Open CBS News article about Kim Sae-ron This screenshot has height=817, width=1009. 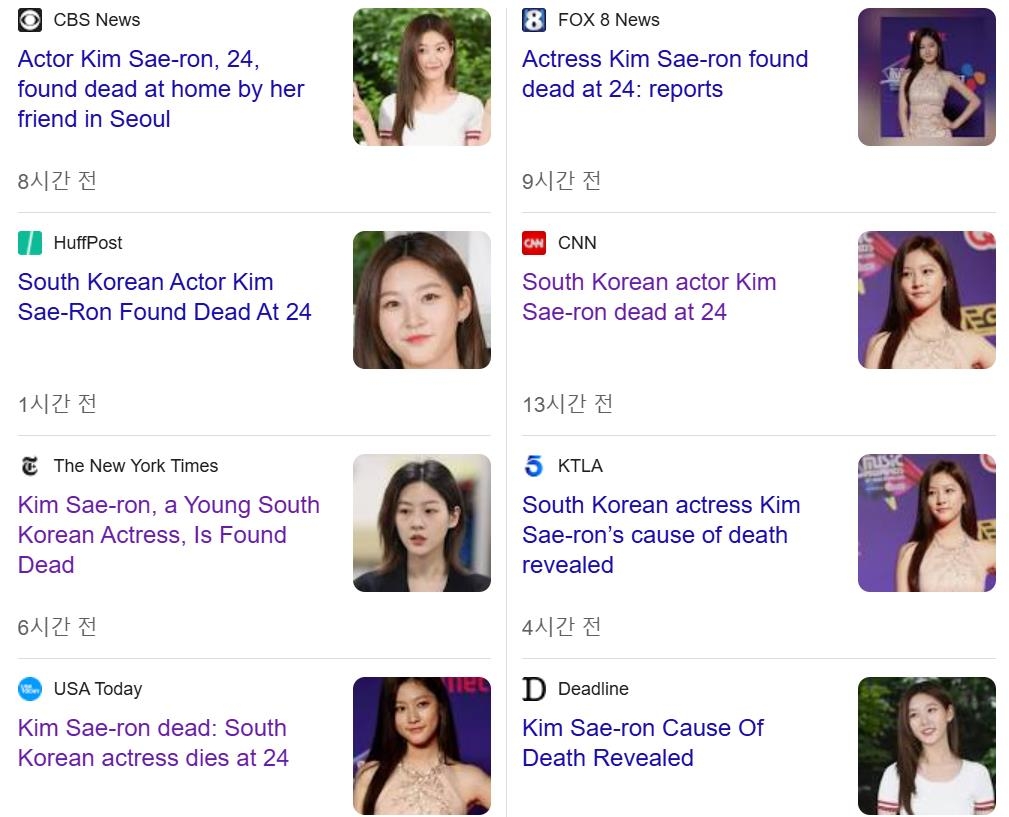click(x=160, y=89)
